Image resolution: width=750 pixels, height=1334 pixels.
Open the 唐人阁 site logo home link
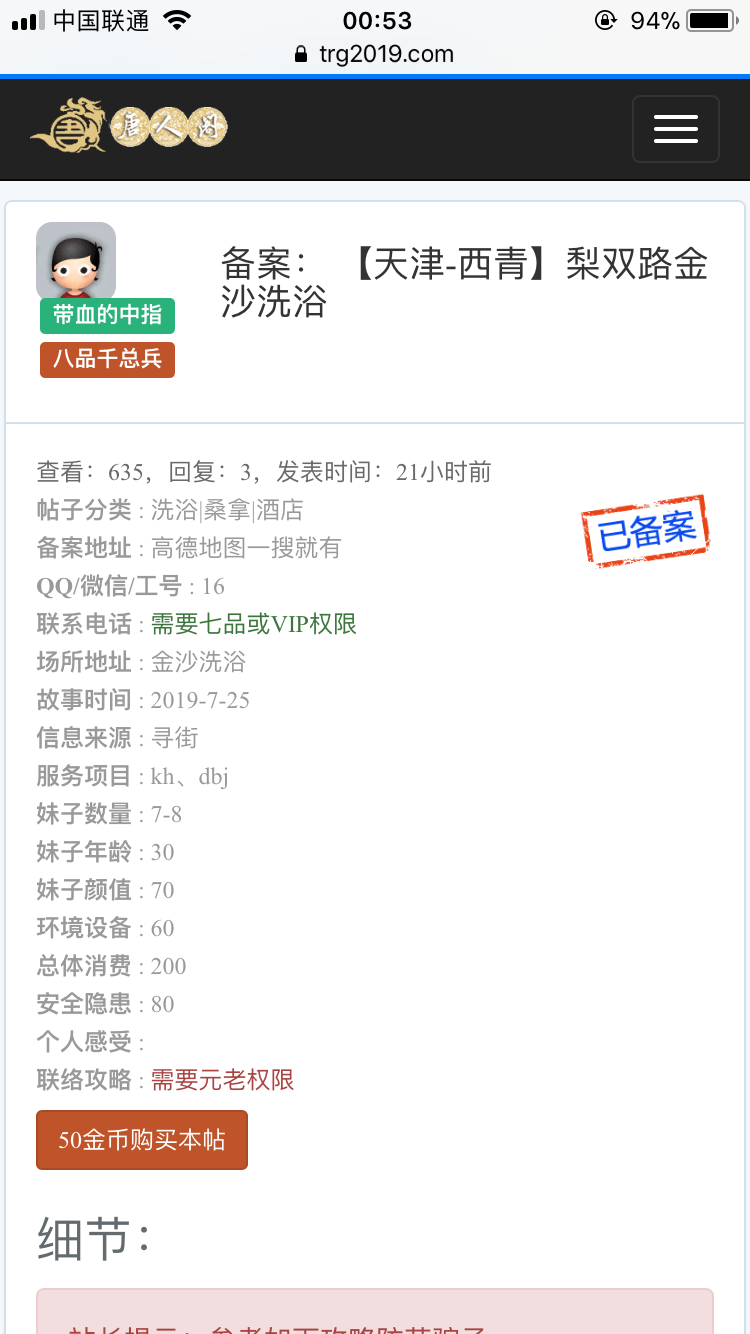point(130,126)
